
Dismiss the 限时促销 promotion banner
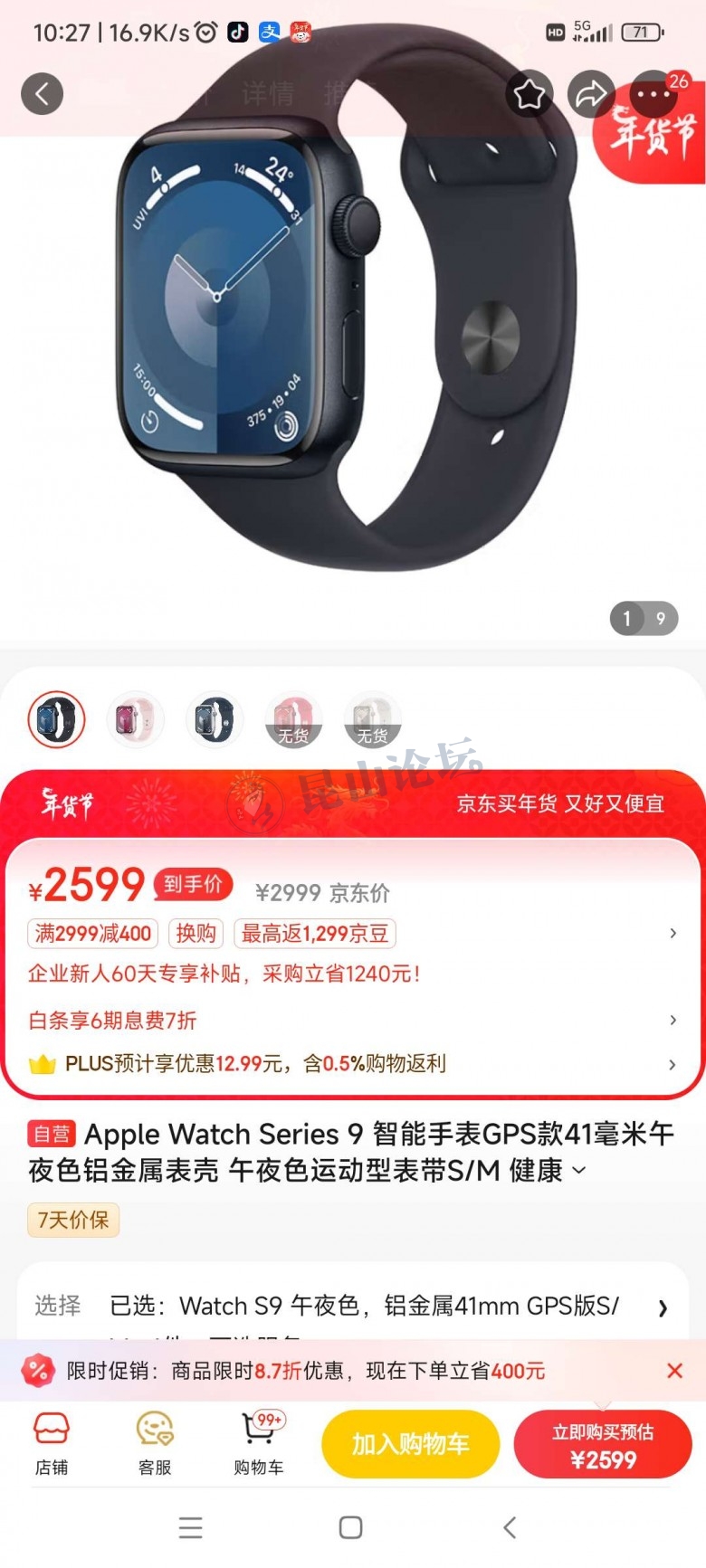point(674,1371)
